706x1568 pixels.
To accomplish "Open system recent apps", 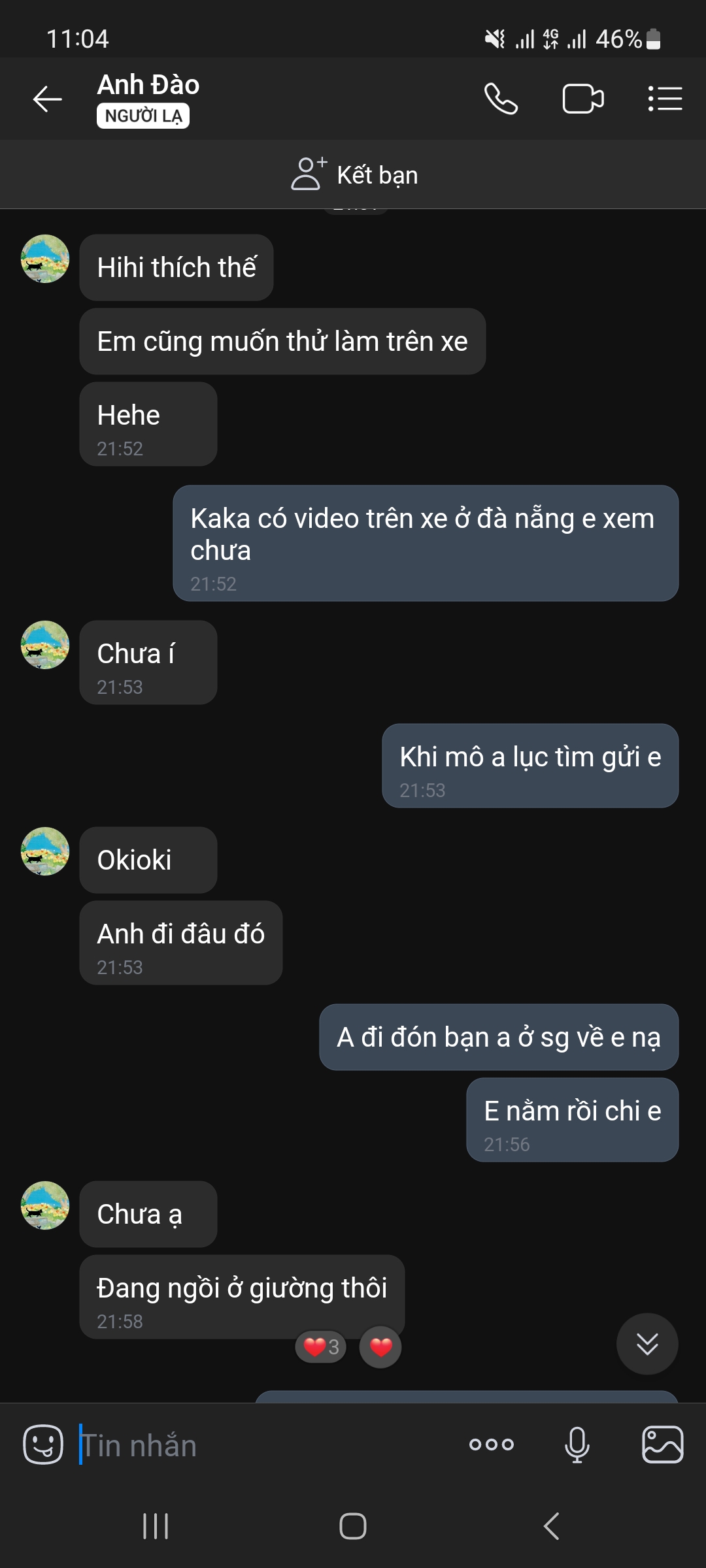I will click(x=156, y=1526).
